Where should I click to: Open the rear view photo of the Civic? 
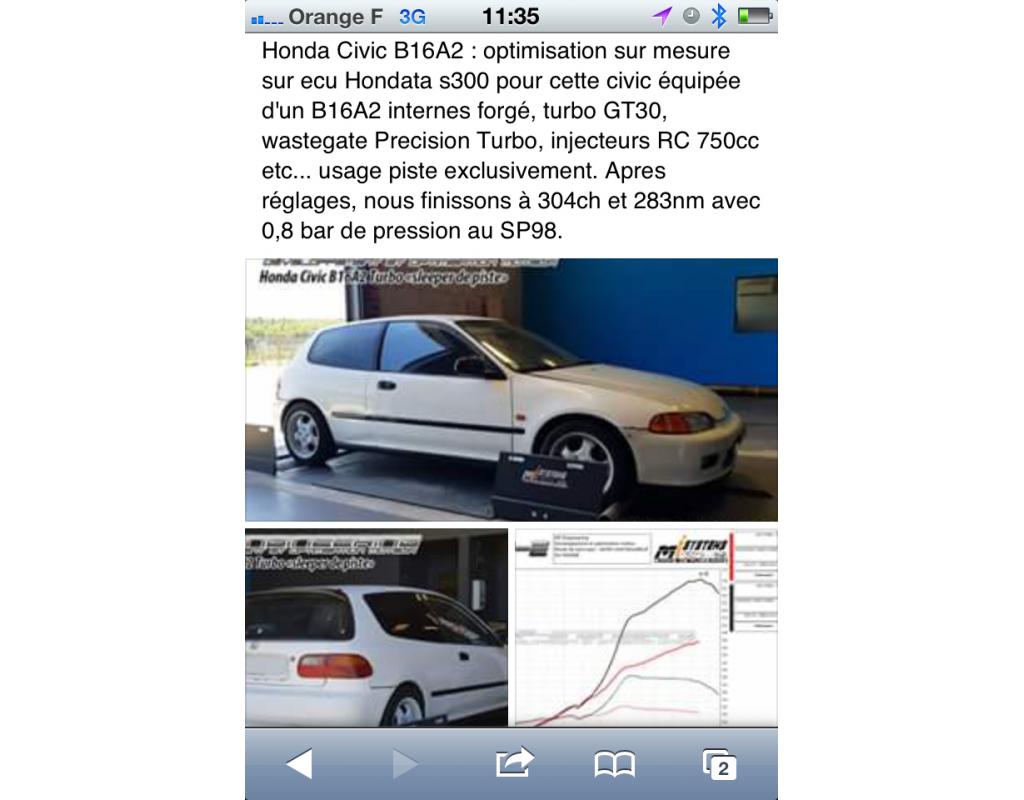[376, 627]
